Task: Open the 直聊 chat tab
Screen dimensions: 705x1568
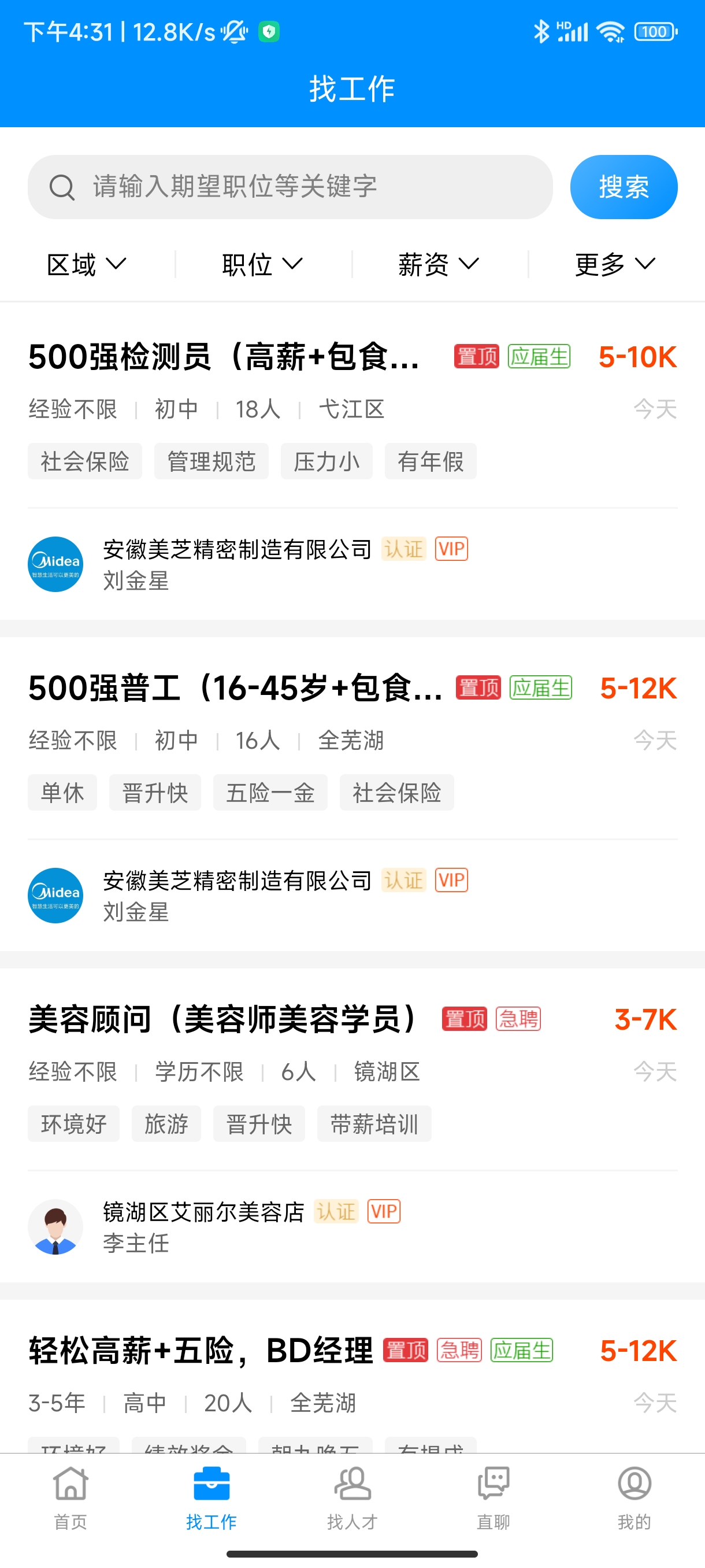Action: pyautogui.click(x=493, y=1497)
